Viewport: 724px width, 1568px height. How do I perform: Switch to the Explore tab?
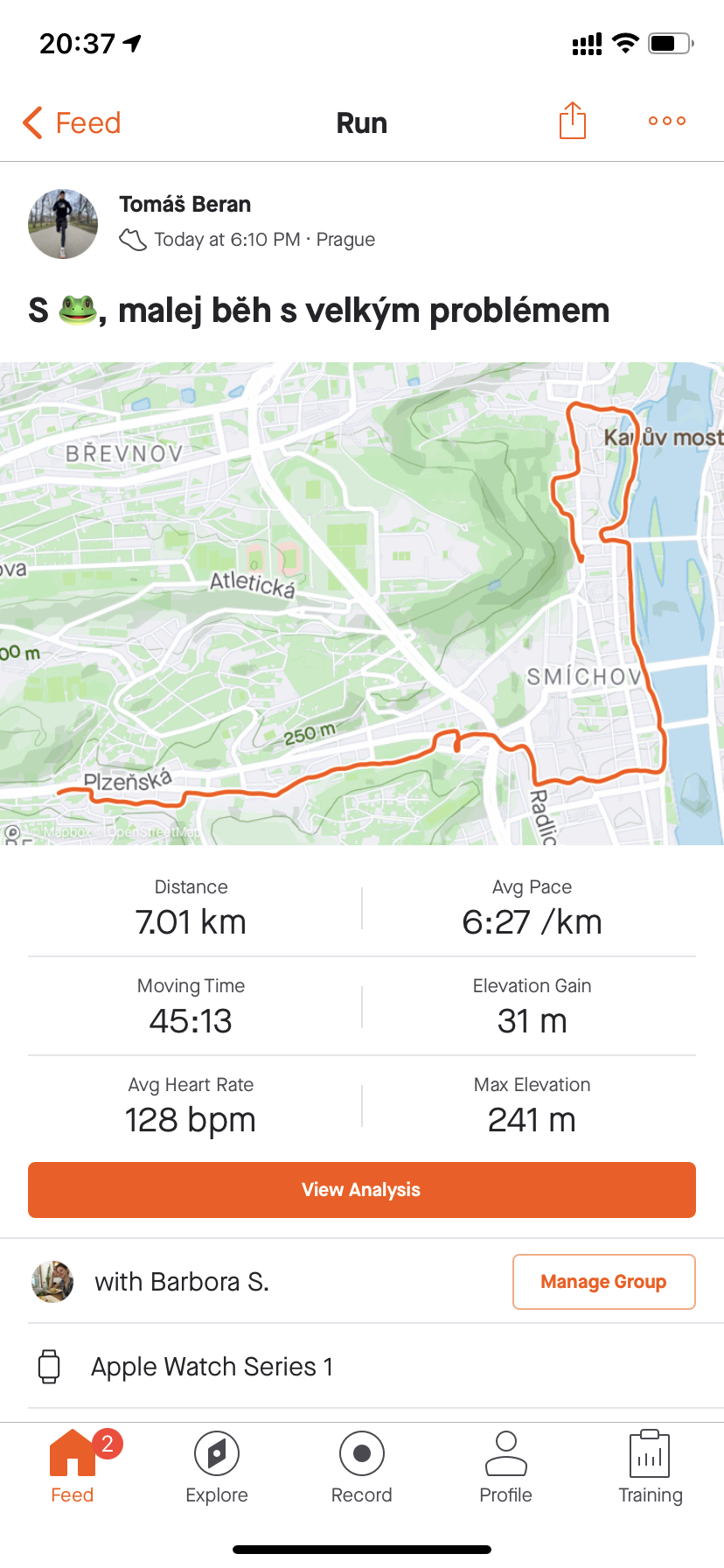pyautogui.click(x=217, y=1467)
